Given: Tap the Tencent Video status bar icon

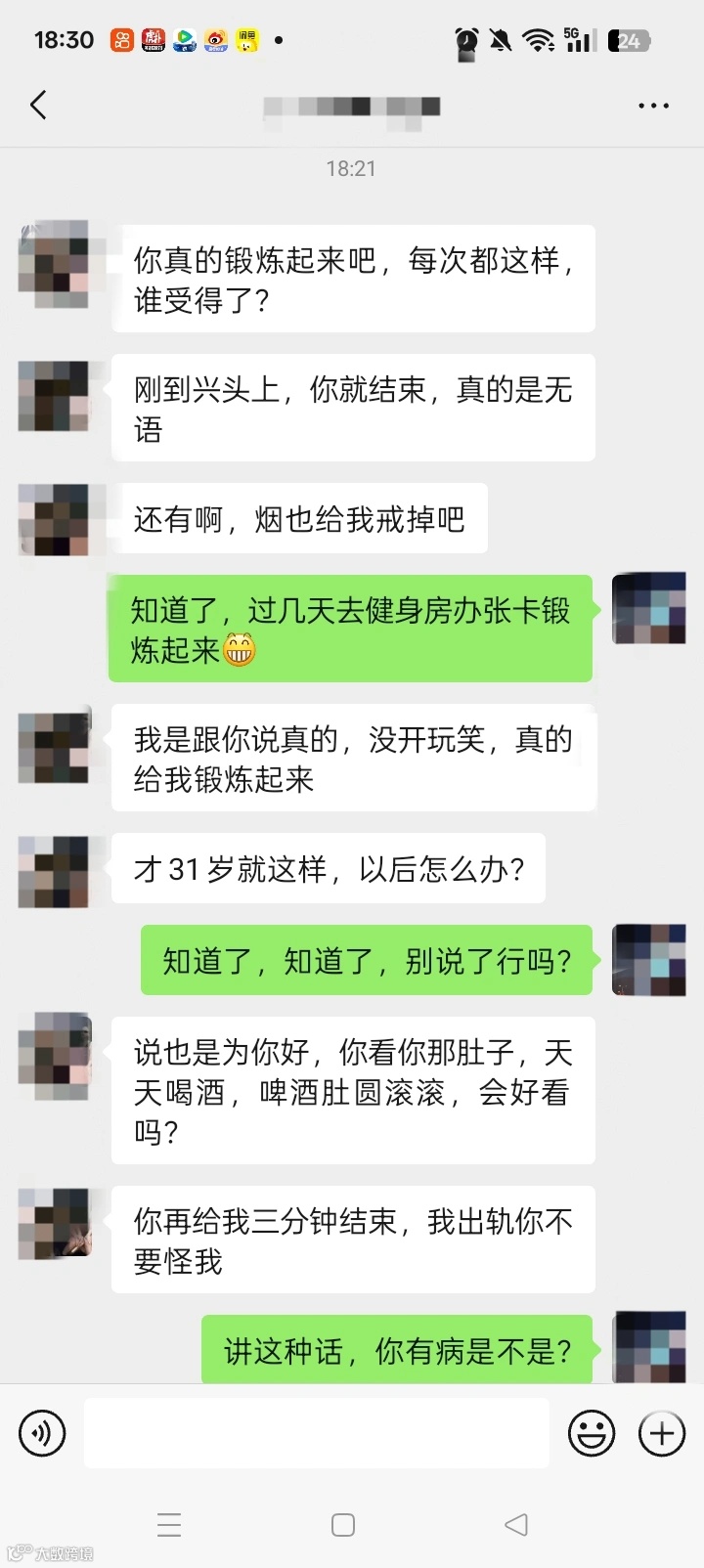Looking at the screenshot, I should click(185, 40).
